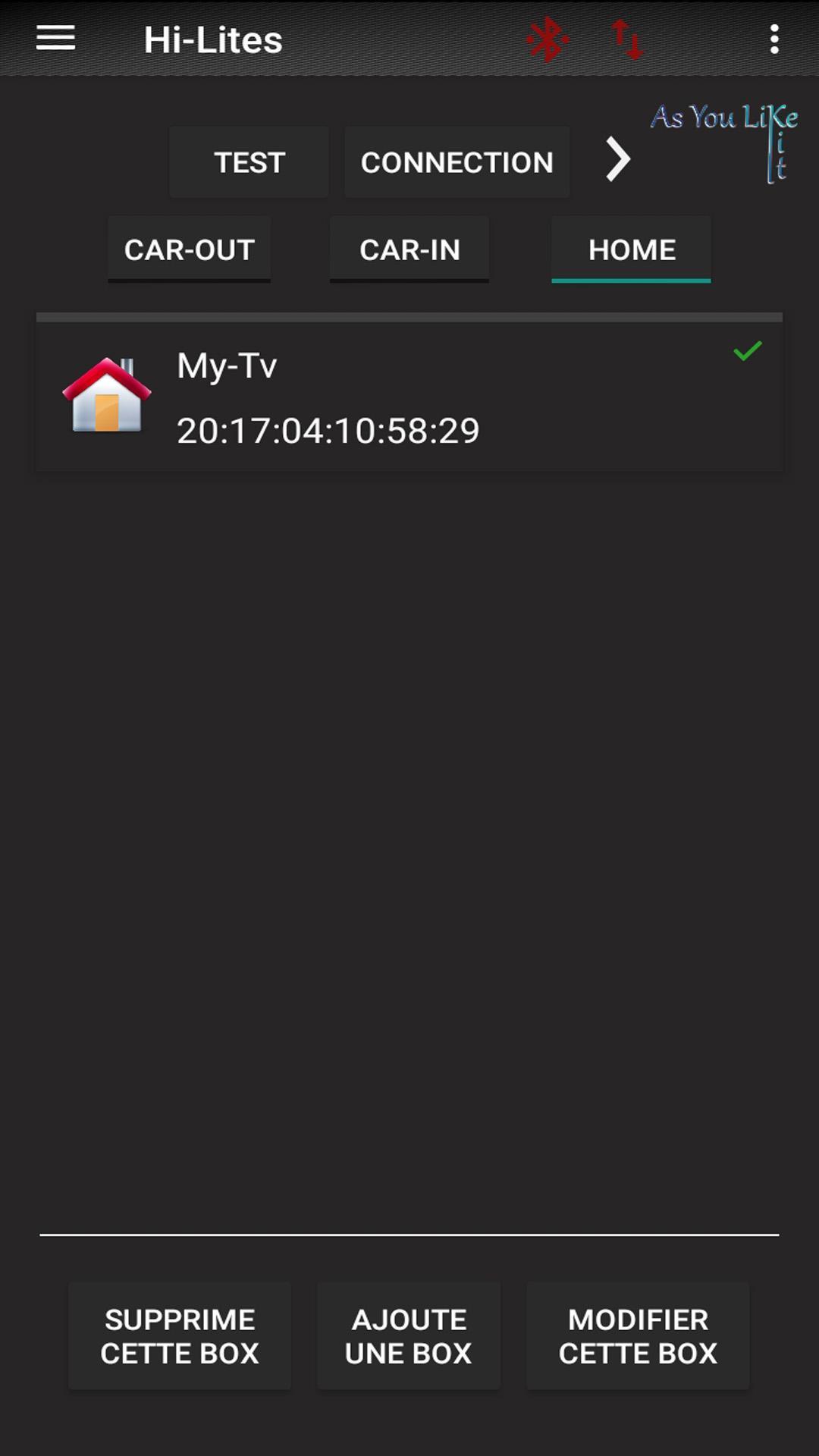This screenshot has width=819, height=1456.
Task: Tap AJOUTE UNE BOX to add a box
Action: click(x=409, y=1336)
